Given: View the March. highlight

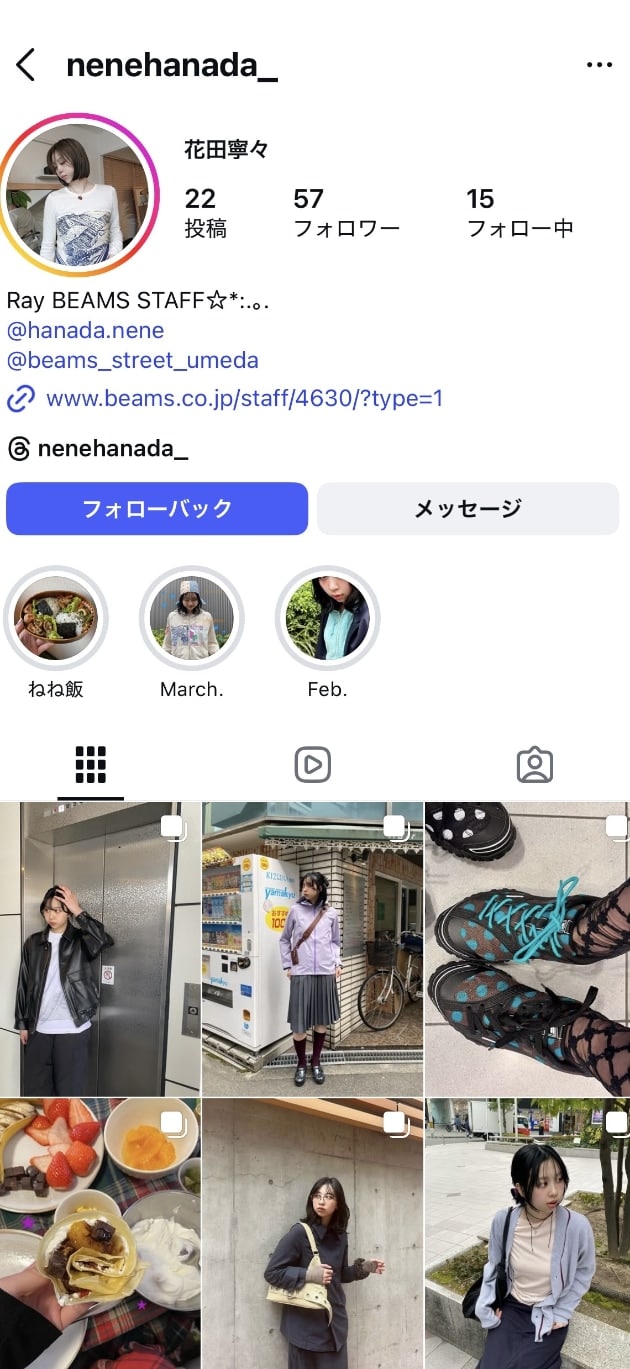Looking at the screenshot, I should click(x=191, y=618).
